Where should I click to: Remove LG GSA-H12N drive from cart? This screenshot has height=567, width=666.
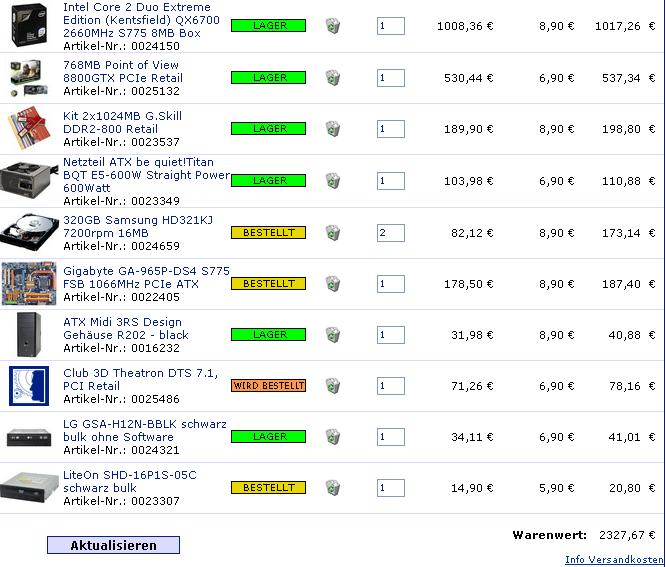(333, 437)
